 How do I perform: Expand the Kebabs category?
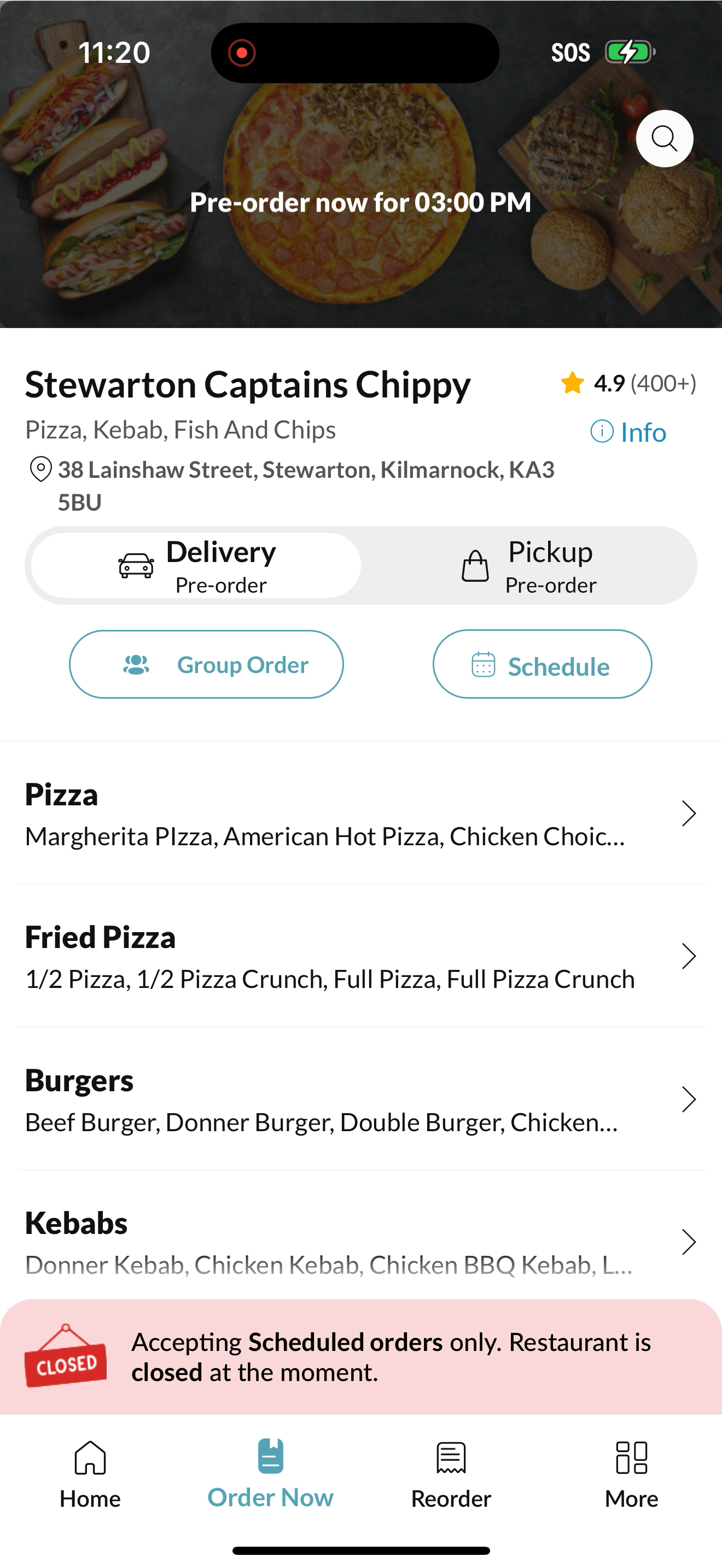[360, 1242]
